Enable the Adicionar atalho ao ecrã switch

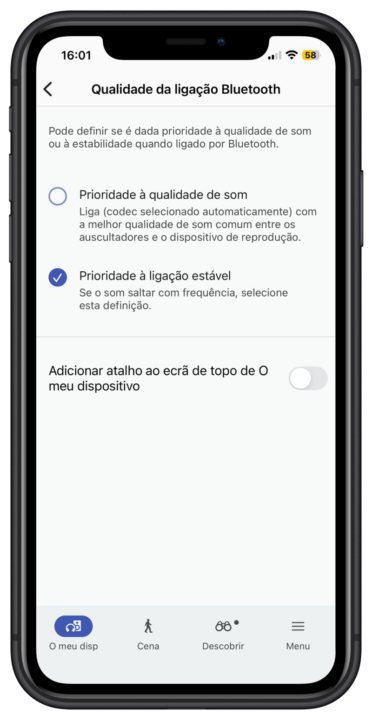tap(308, 378)
